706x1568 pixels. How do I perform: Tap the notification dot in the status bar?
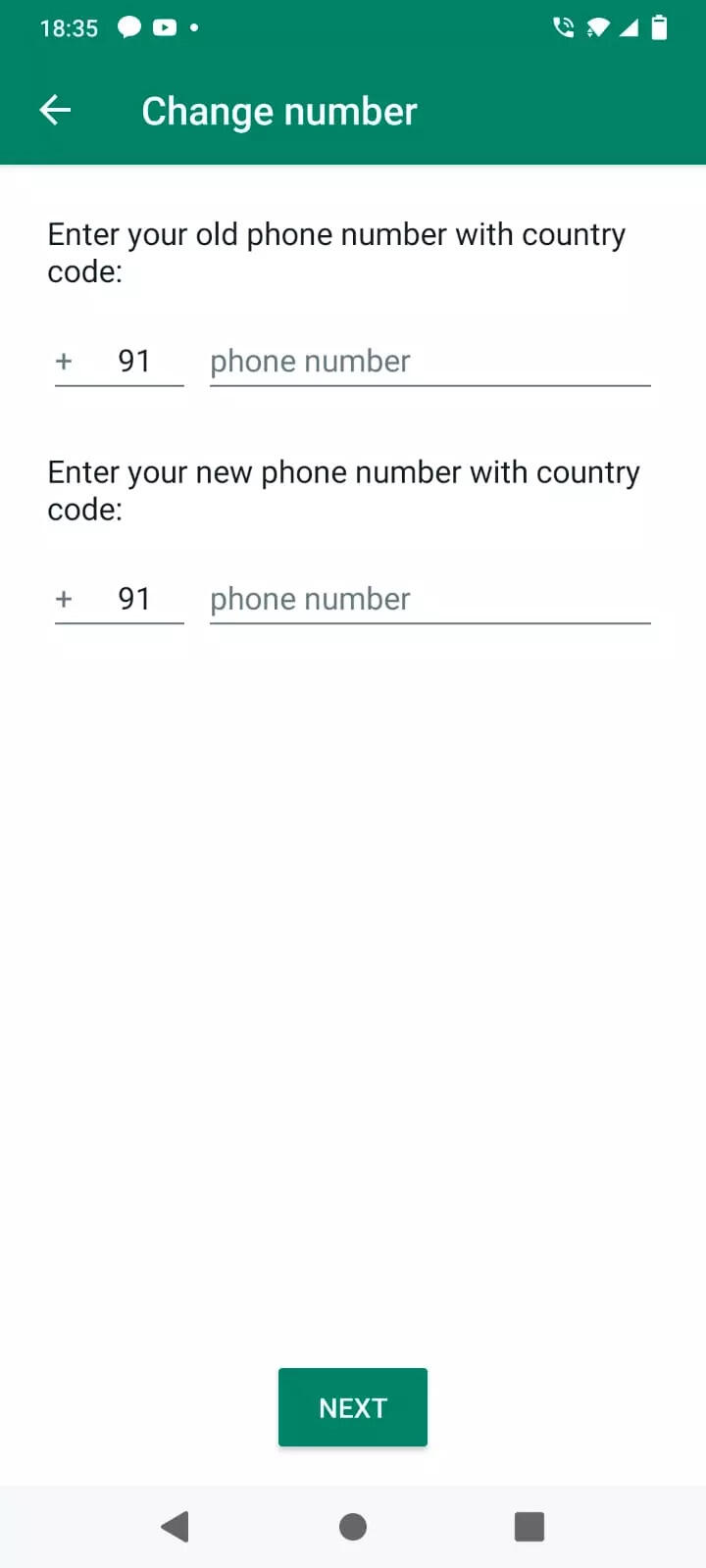click(192, 28)
